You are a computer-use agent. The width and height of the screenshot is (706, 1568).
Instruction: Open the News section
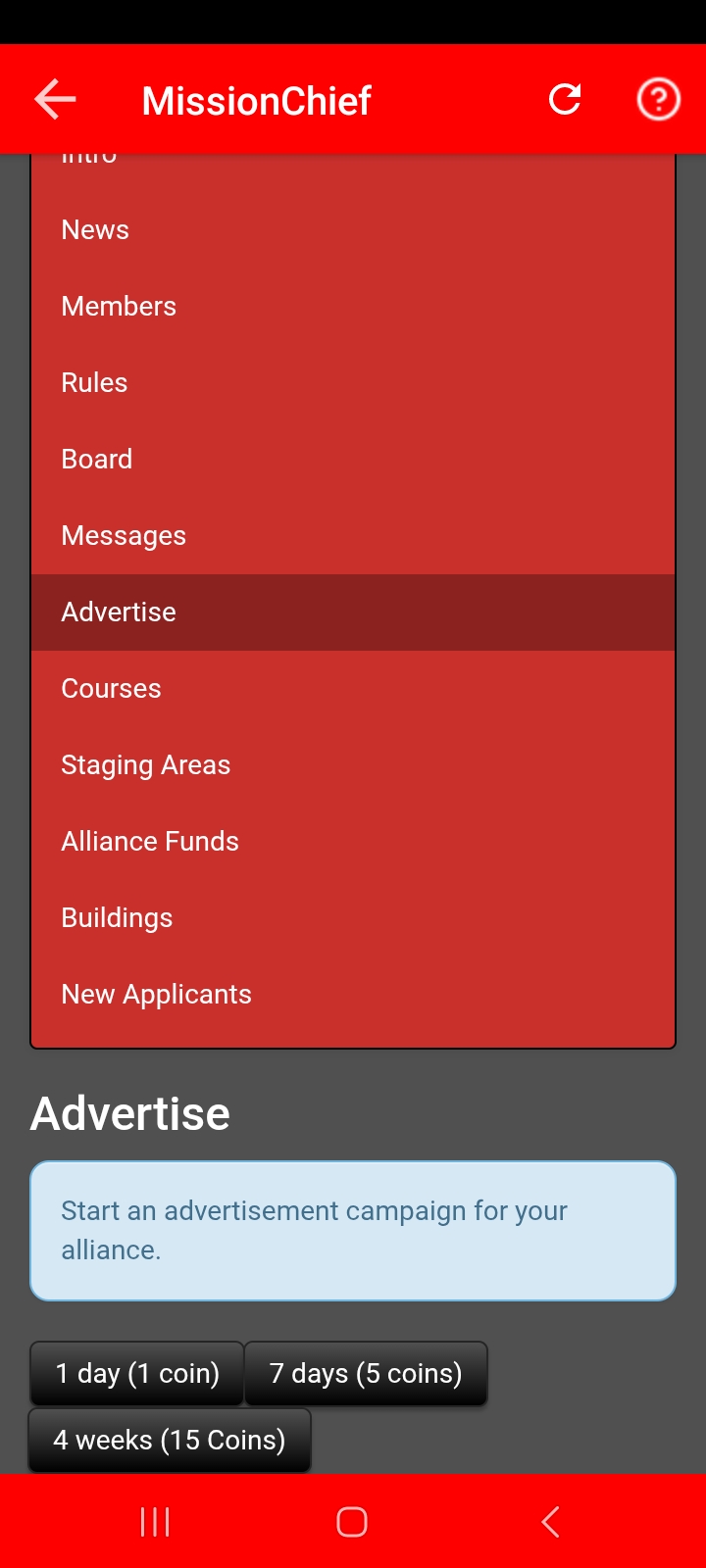(95, 229)
